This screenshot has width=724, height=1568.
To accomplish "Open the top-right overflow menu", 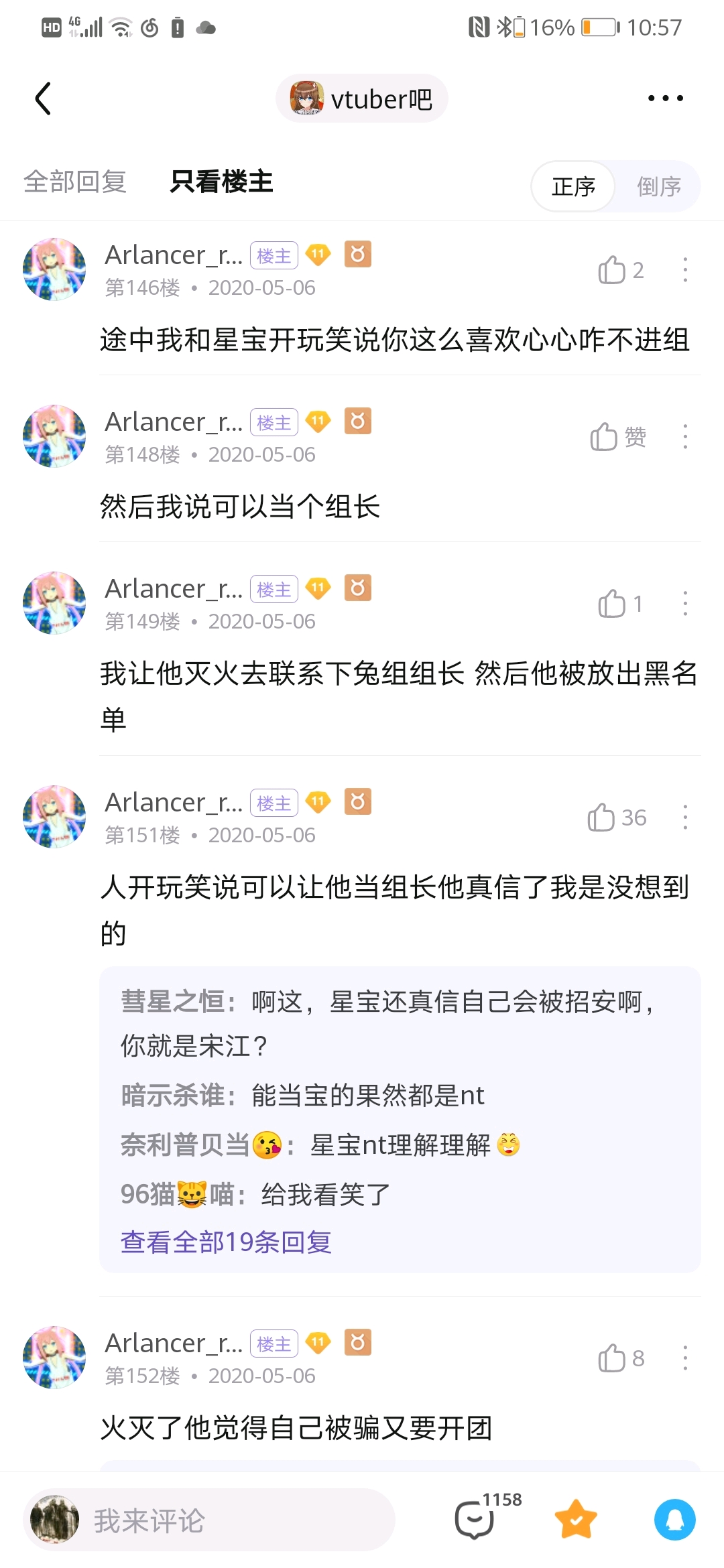I will (665, 99).
